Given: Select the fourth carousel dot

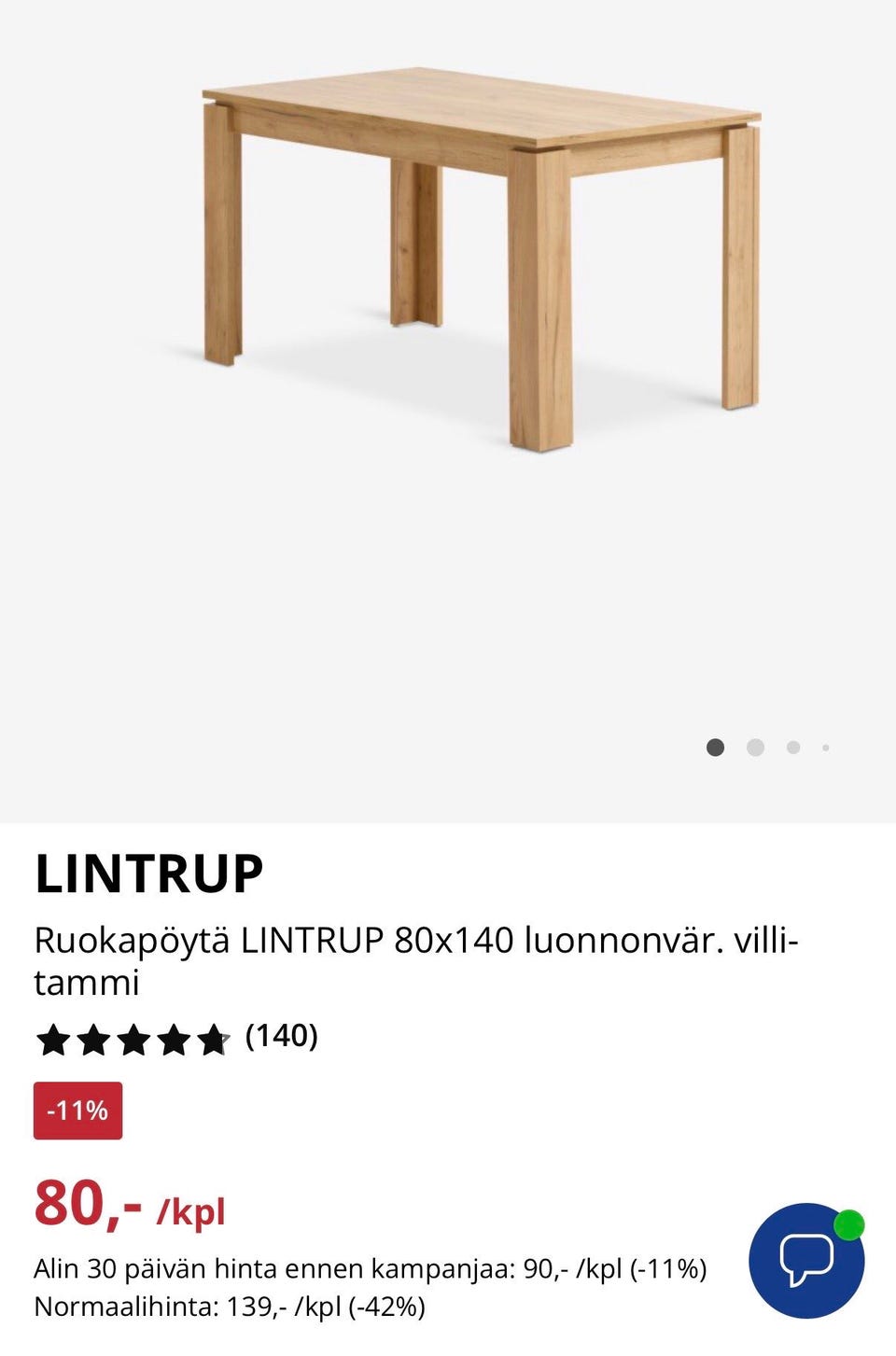Looking at the screenshot, I should (x=825, y=748).
